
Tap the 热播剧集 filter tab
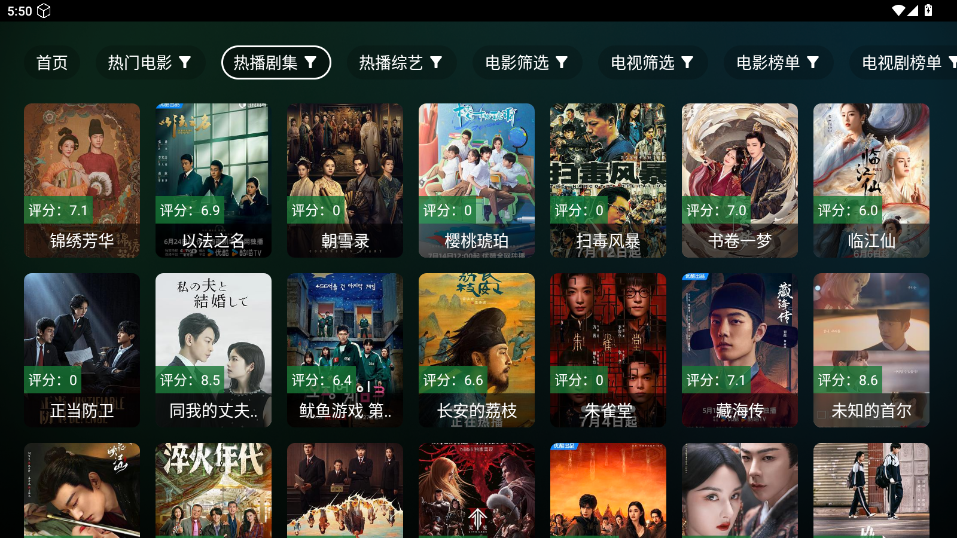(x=276, y=62)
